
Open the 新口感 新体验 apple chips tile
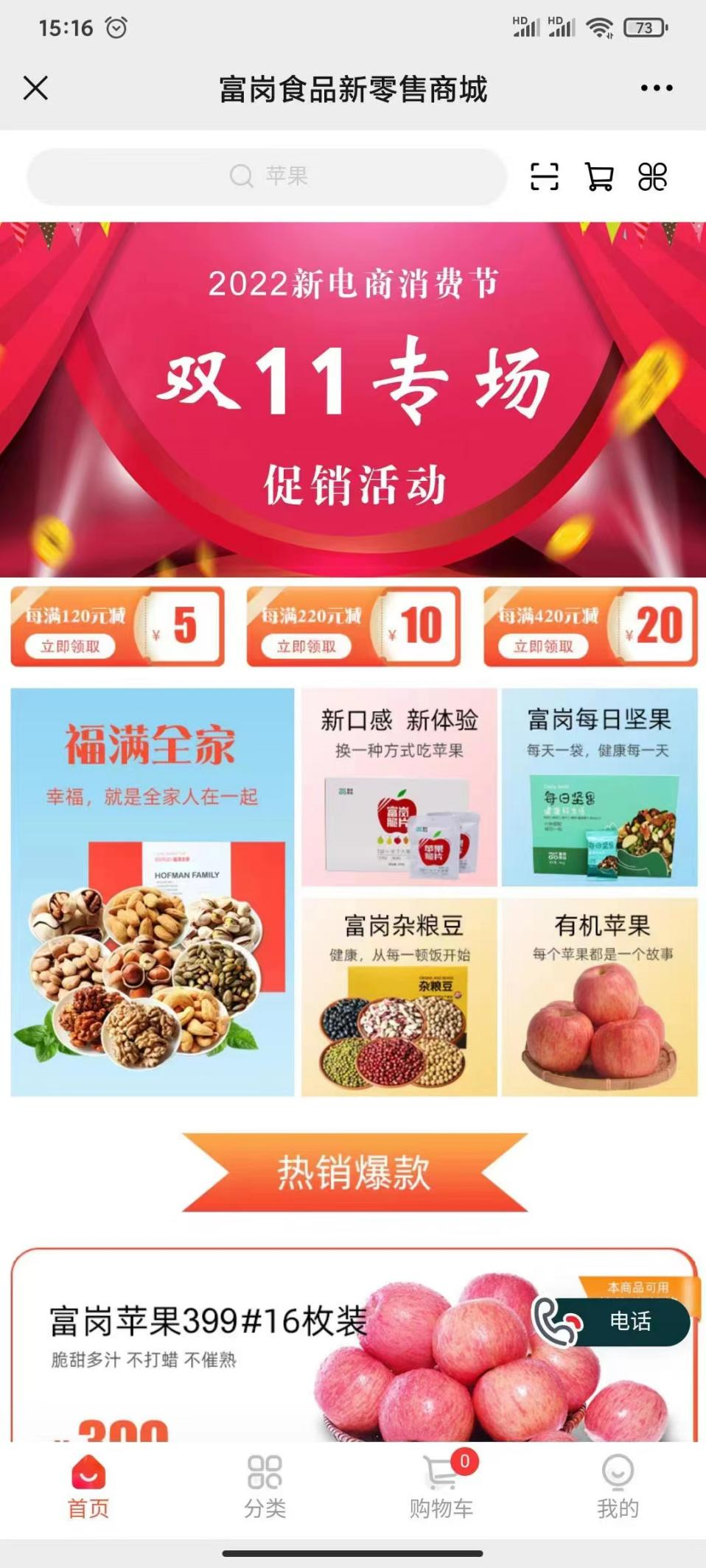click(x=399, y=787)
